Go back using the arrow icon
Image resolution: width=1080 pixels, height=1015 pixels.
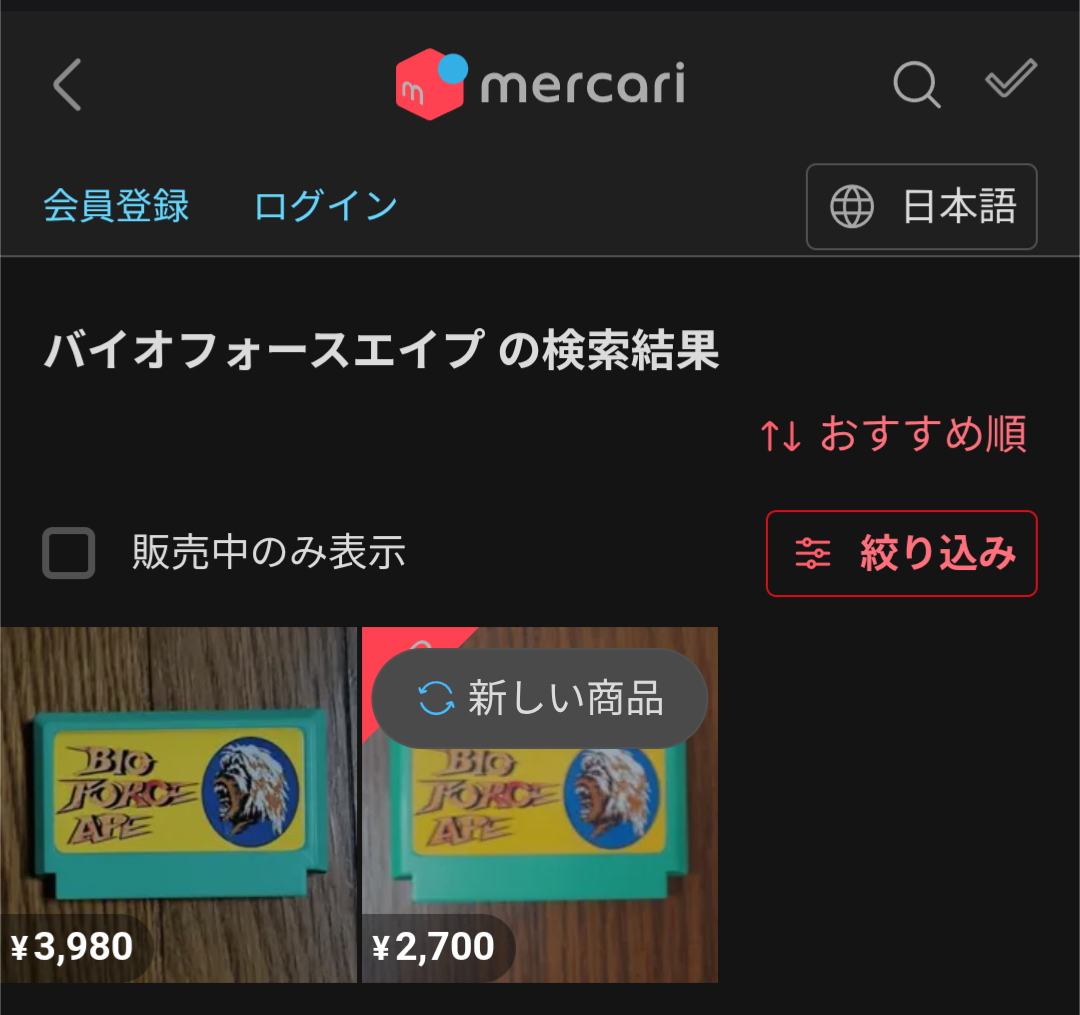point(67,85)
